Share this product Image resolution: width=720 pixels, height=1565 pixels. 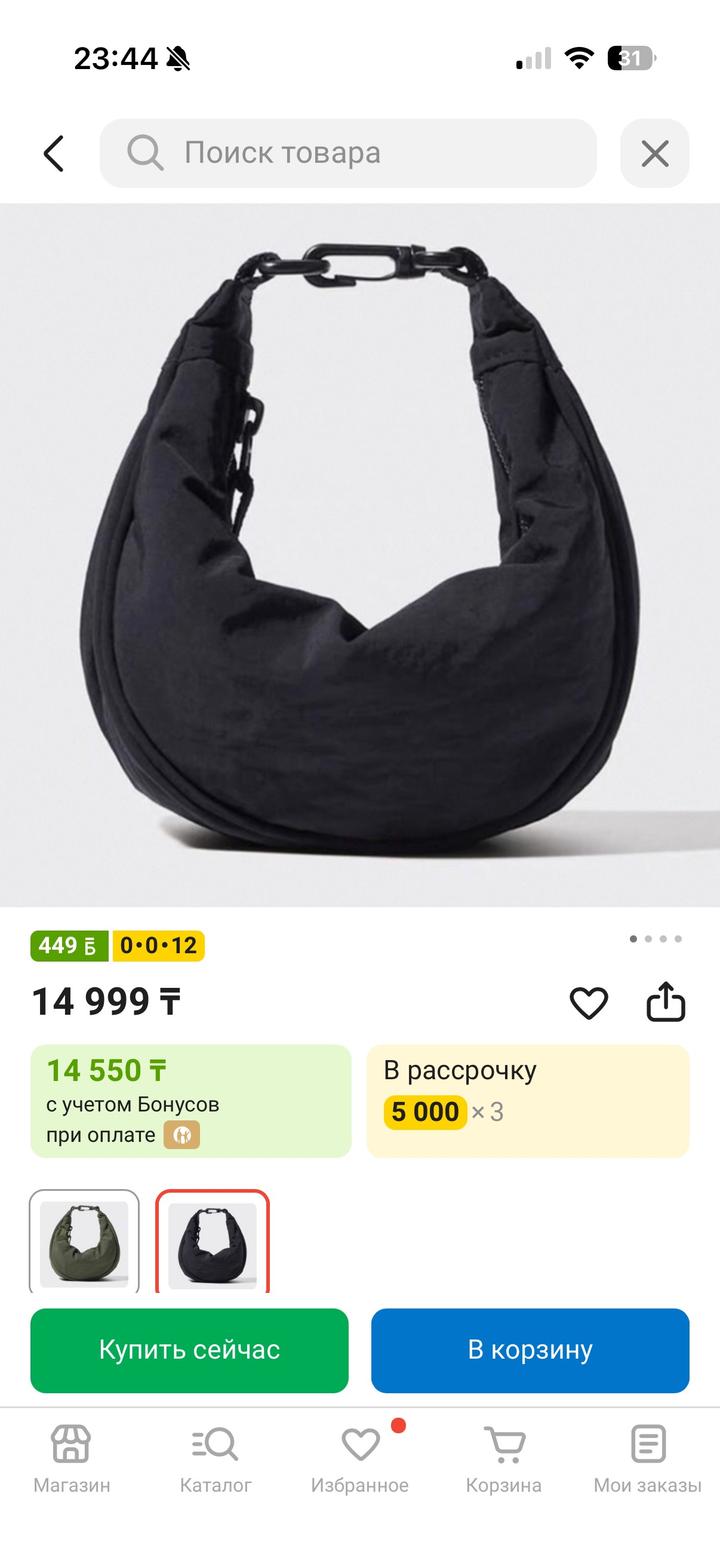pyautogui.click(x=666, y=1002)
